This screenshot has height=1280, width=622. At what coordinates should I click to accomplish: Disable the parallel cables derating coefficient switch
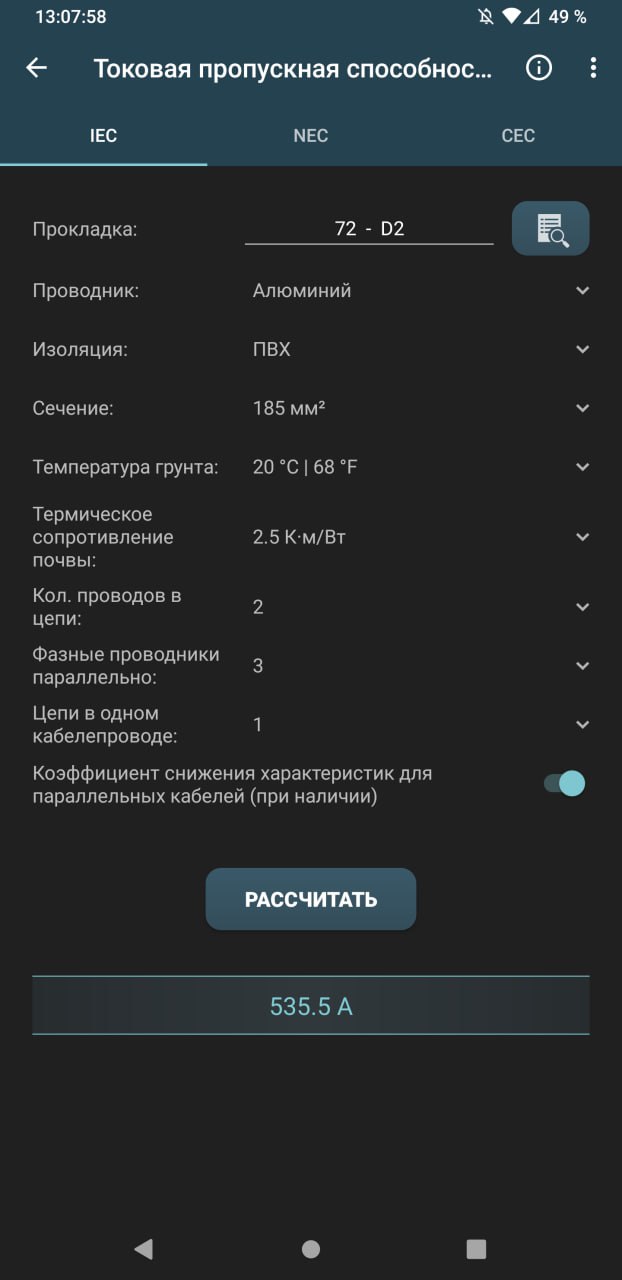(x=564, y=784)
